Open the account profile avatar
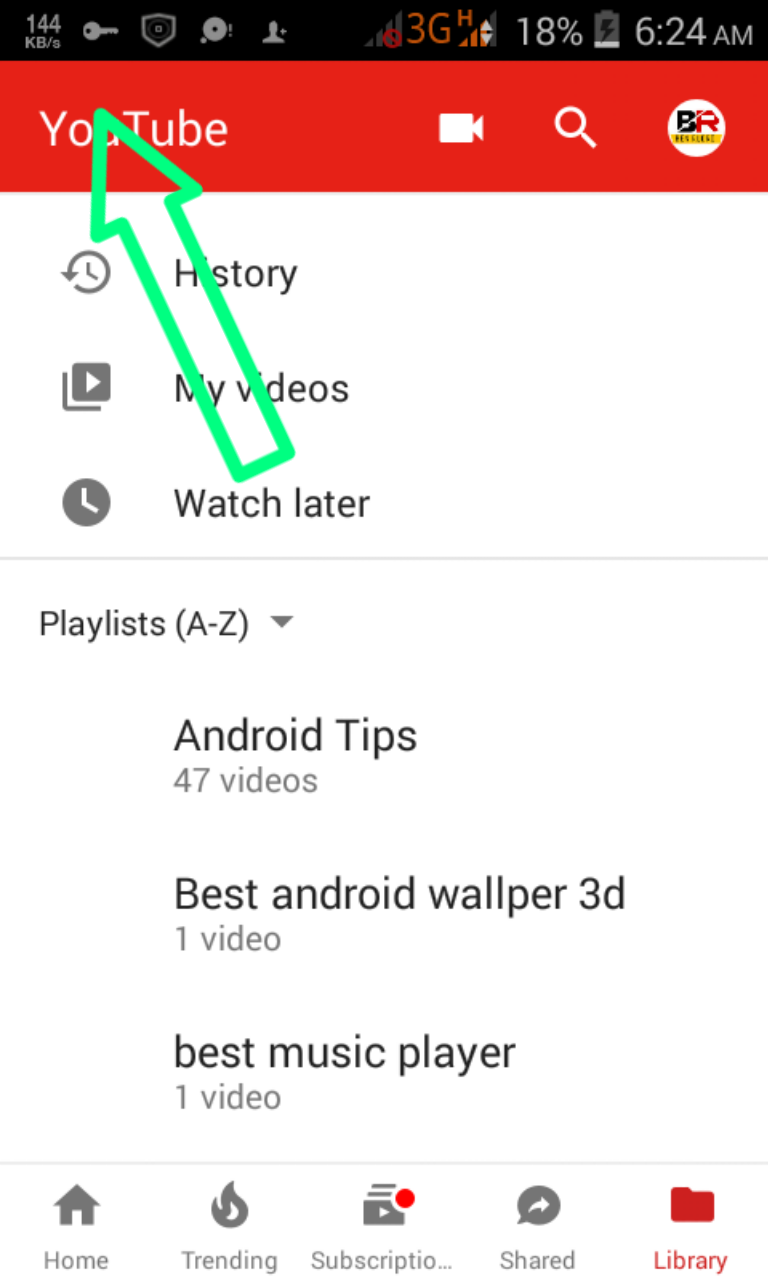The width and height of the screenshot is (768, 1280). pyautogui.click(x=696, y=128)
